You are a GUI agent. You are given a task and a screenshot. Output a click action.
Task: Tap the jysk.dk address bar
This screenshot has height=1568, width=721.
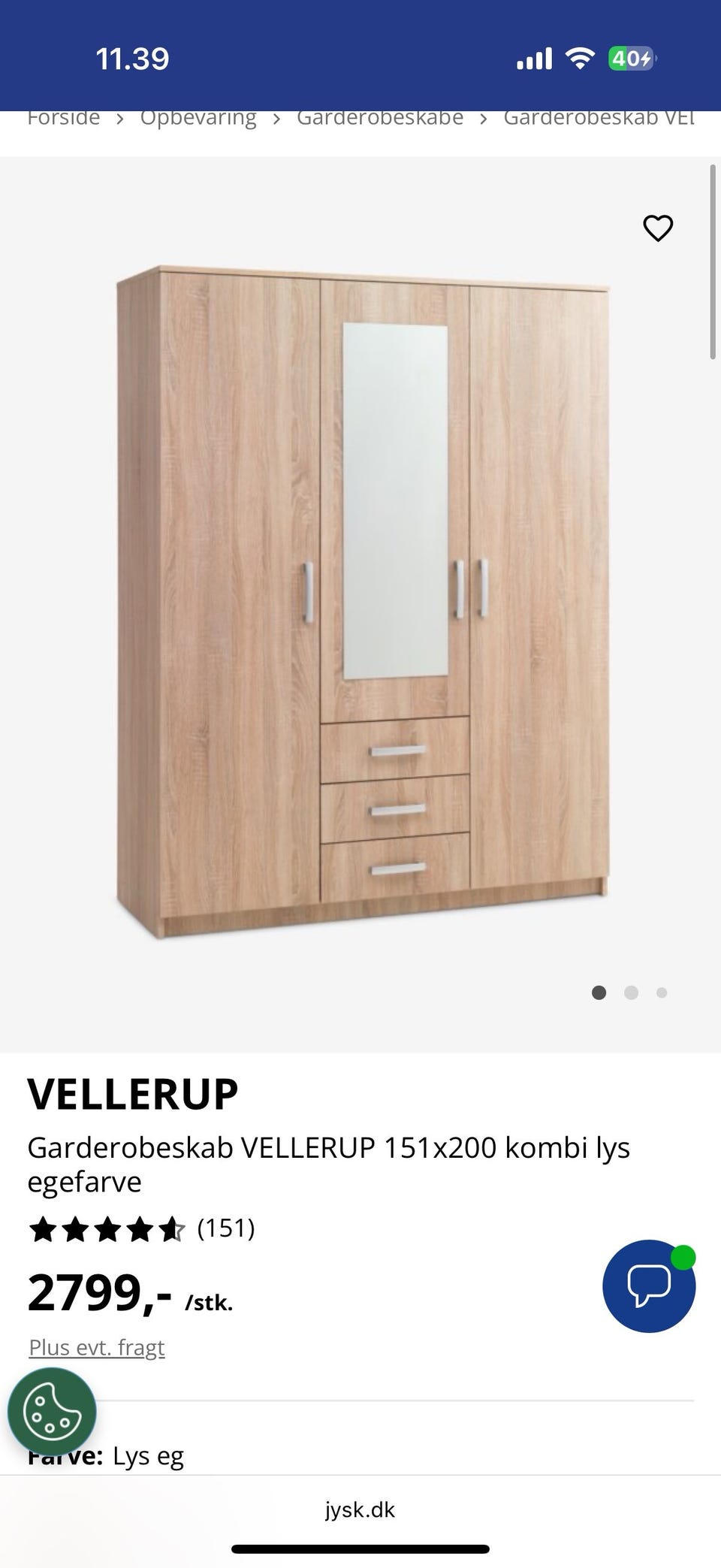click(x=360, y=1509)
